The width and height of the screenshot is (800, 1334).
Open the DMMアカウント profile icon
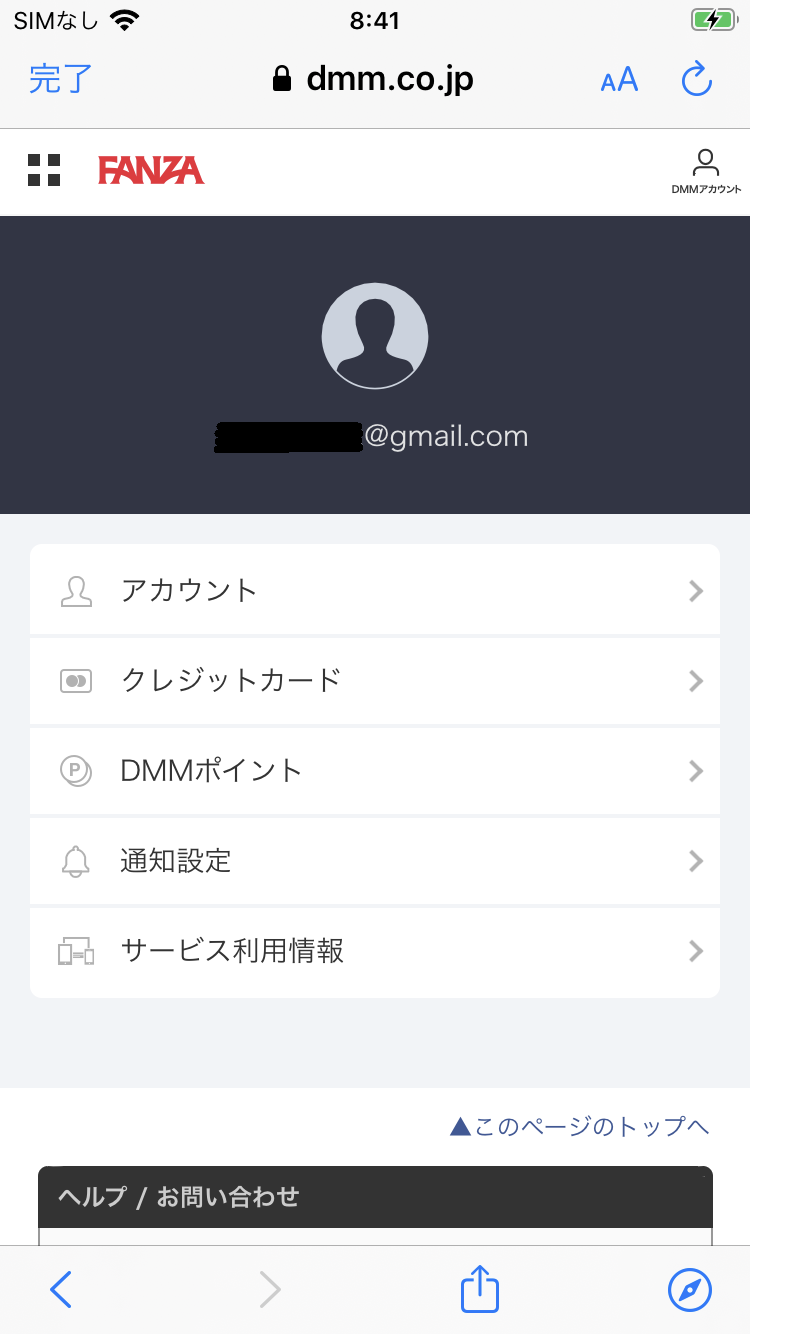pos(706,171)
